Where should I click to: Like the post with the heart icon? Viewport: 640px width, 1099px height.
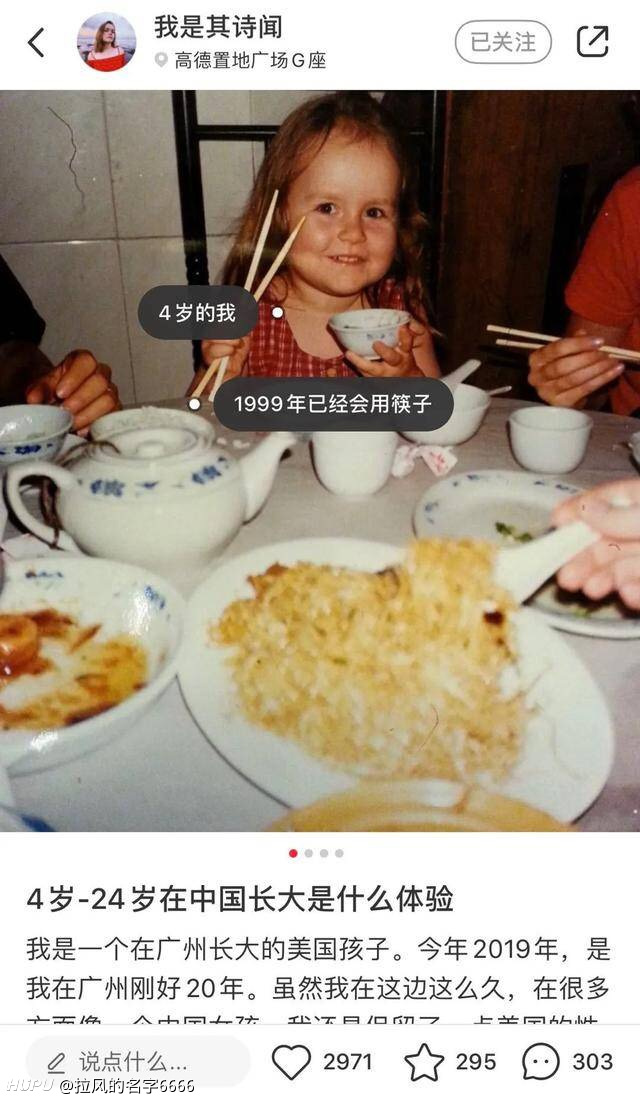click(x=291, y=1062)
